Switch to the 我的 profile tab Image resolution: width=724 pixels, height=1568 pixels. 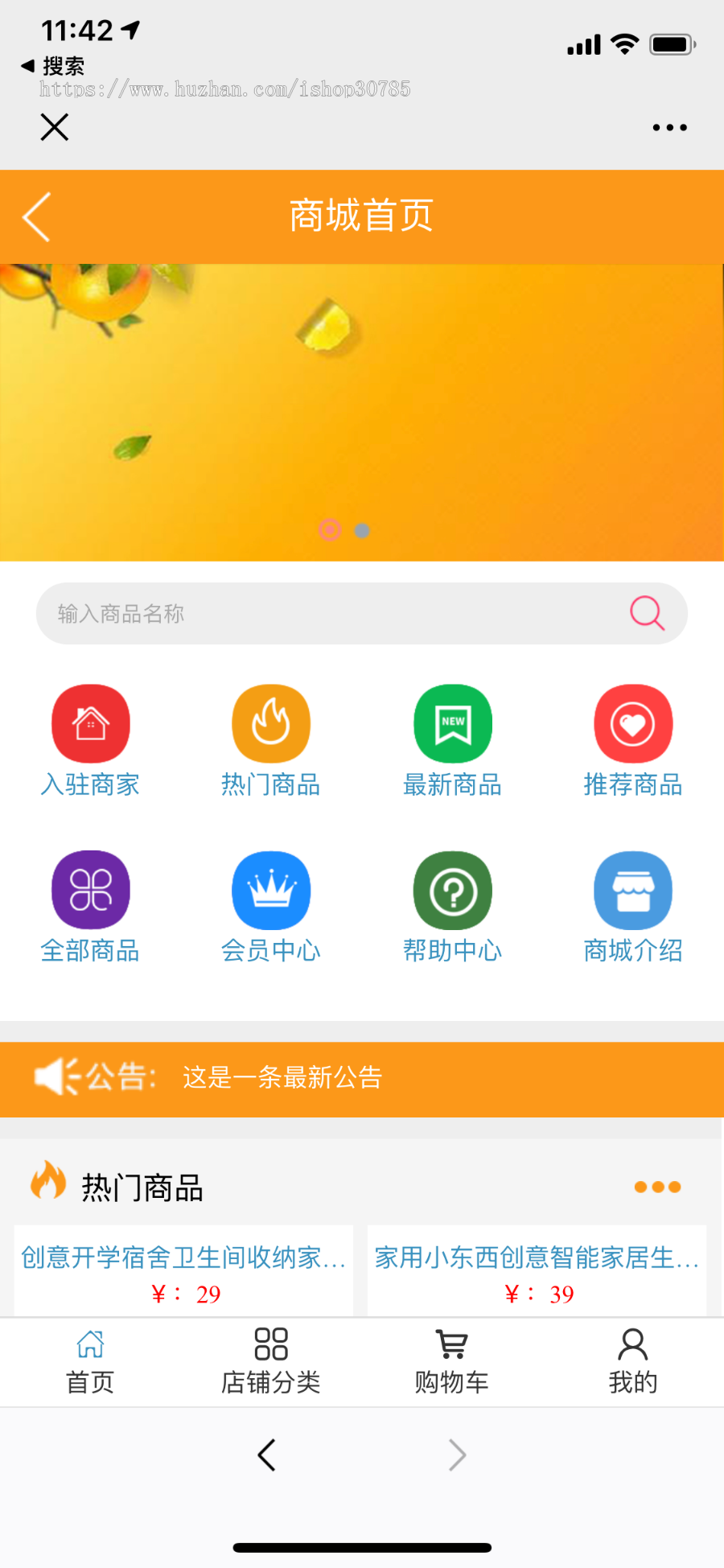click(633, 1361)
